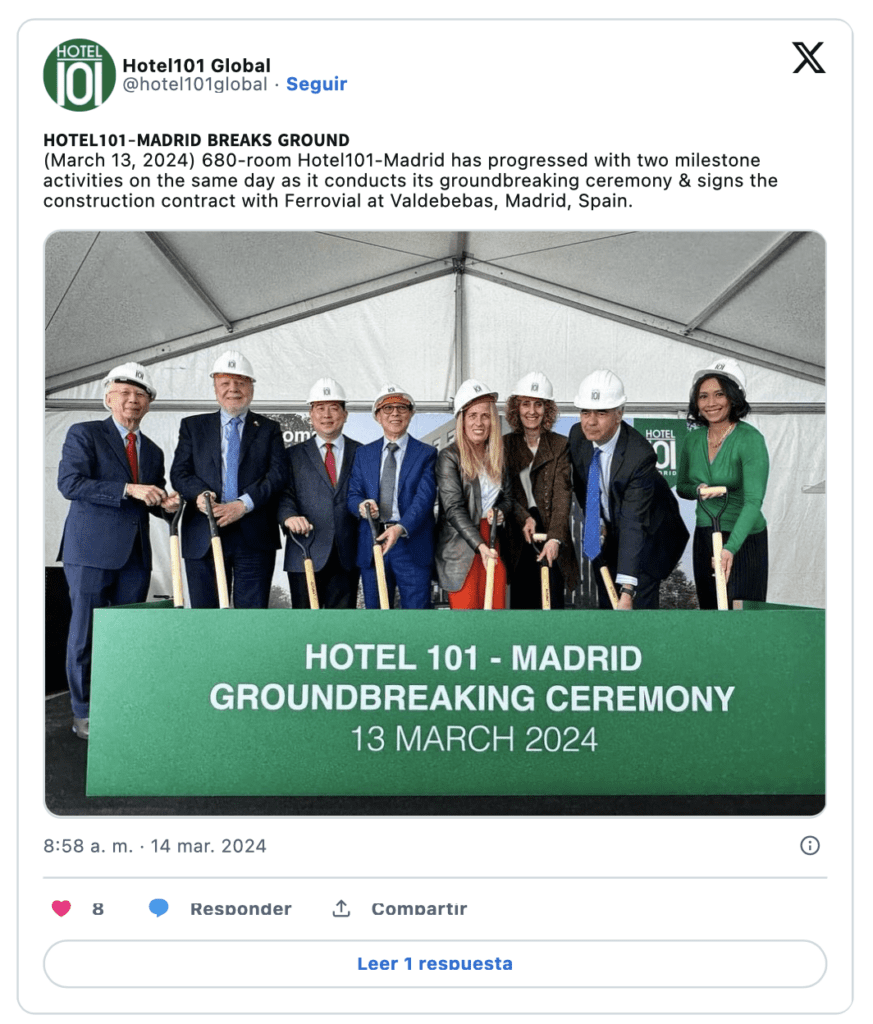Open the X logo link
This screenshot has width=873, height=1024.
(x=808, y=58)
